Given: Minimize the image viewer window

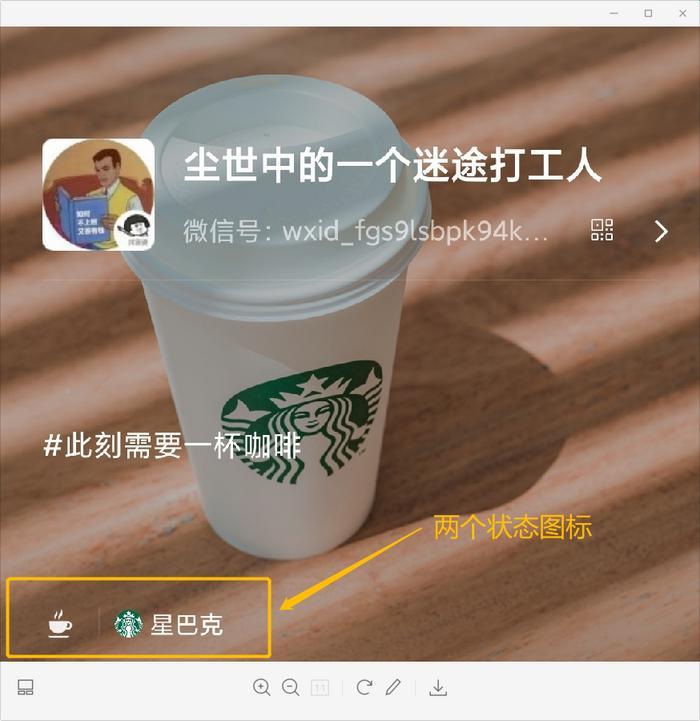Looking at the screenshot, I should pos(614,13).
